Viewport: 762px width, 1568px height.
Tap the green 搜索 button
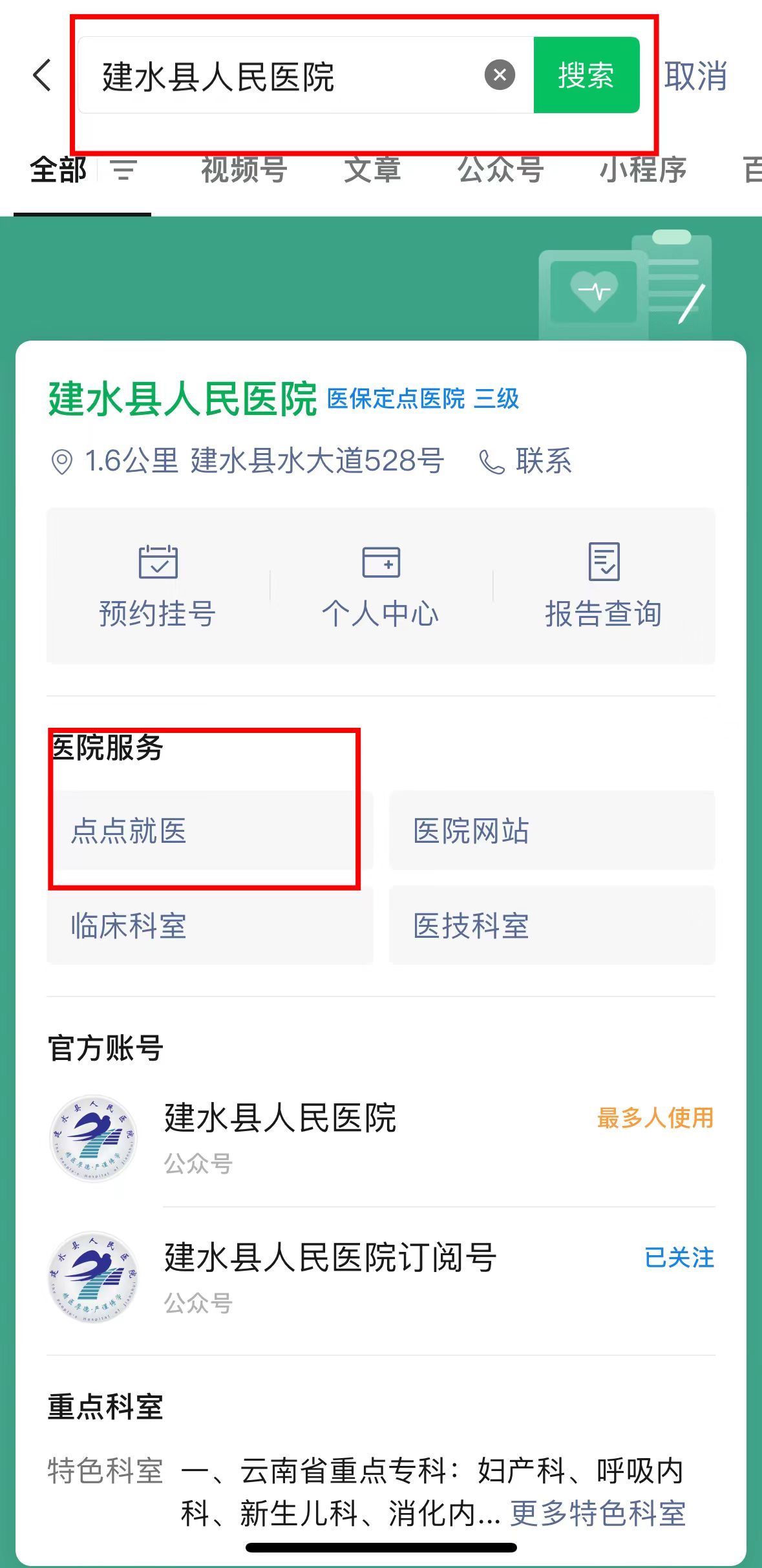586,75
